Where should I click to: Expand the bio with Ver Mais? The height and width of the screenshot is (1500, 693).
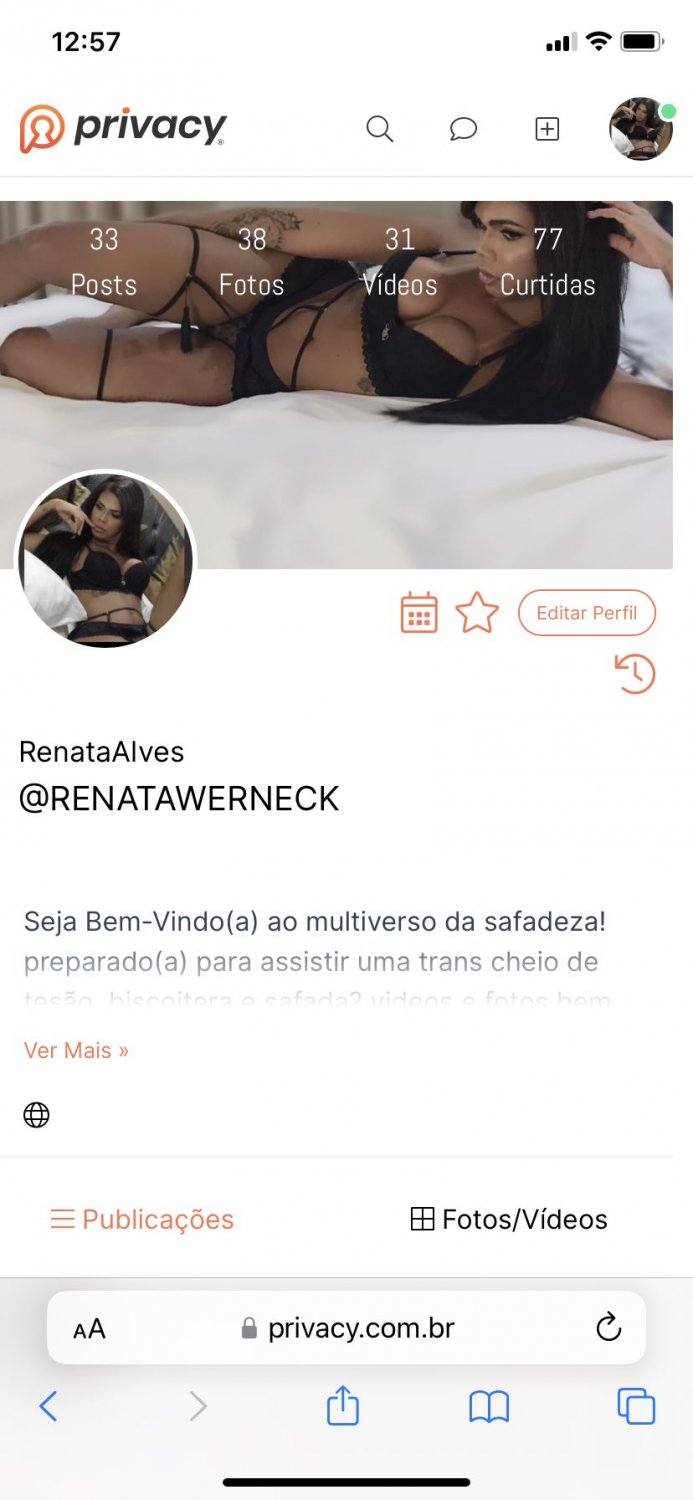coord(76,1050)
